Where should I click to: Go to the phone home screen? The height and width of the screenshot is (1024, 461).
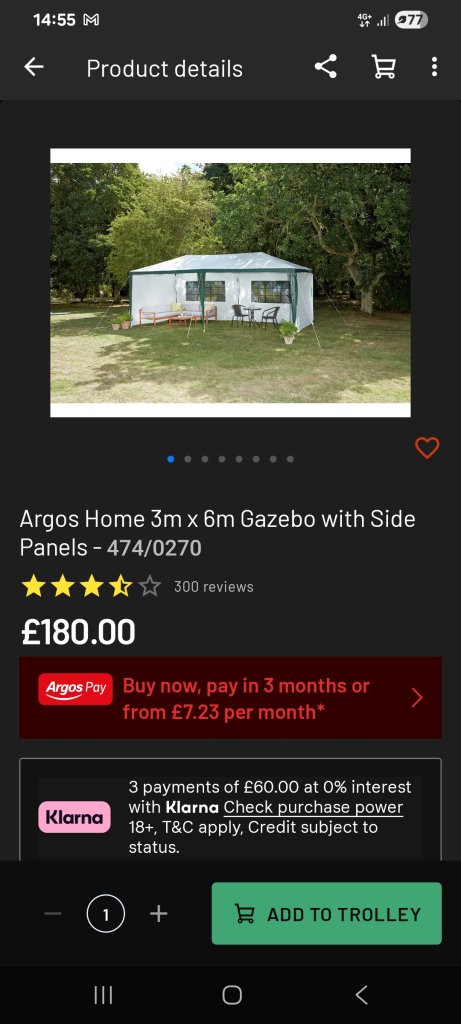click(232, 995)
